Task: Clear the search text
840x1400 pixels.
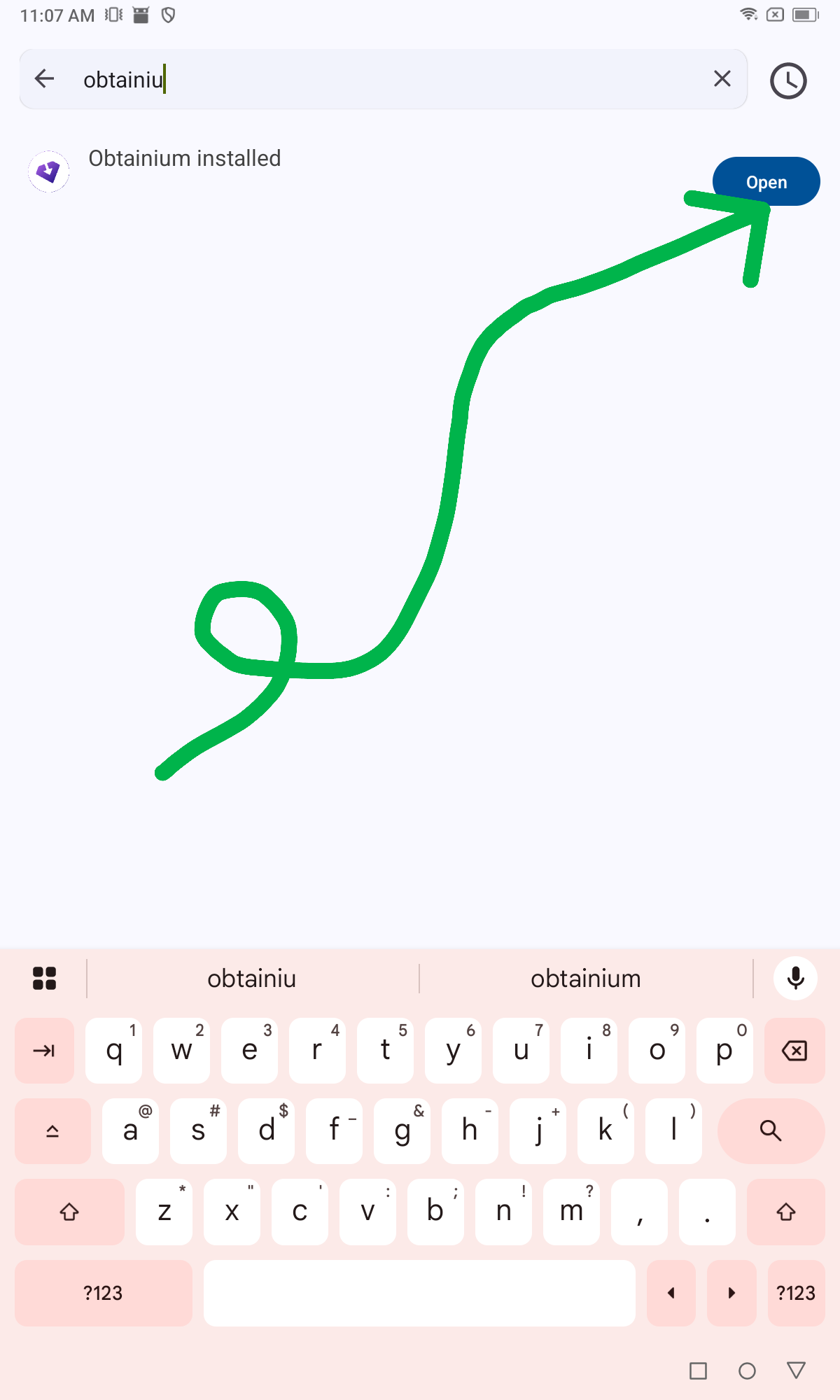Action: pos(722,79)
